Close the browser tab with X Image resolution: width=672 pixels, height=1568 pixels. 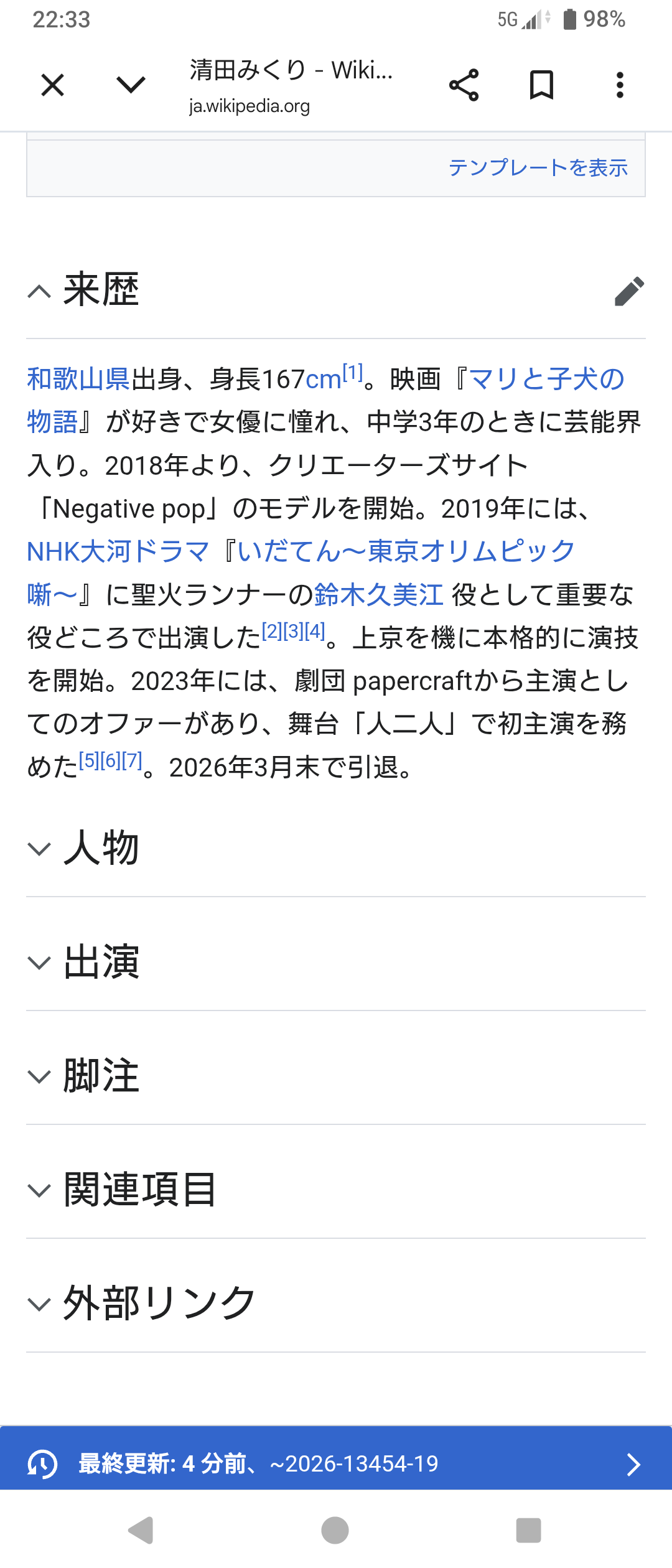tap(53, 85)
